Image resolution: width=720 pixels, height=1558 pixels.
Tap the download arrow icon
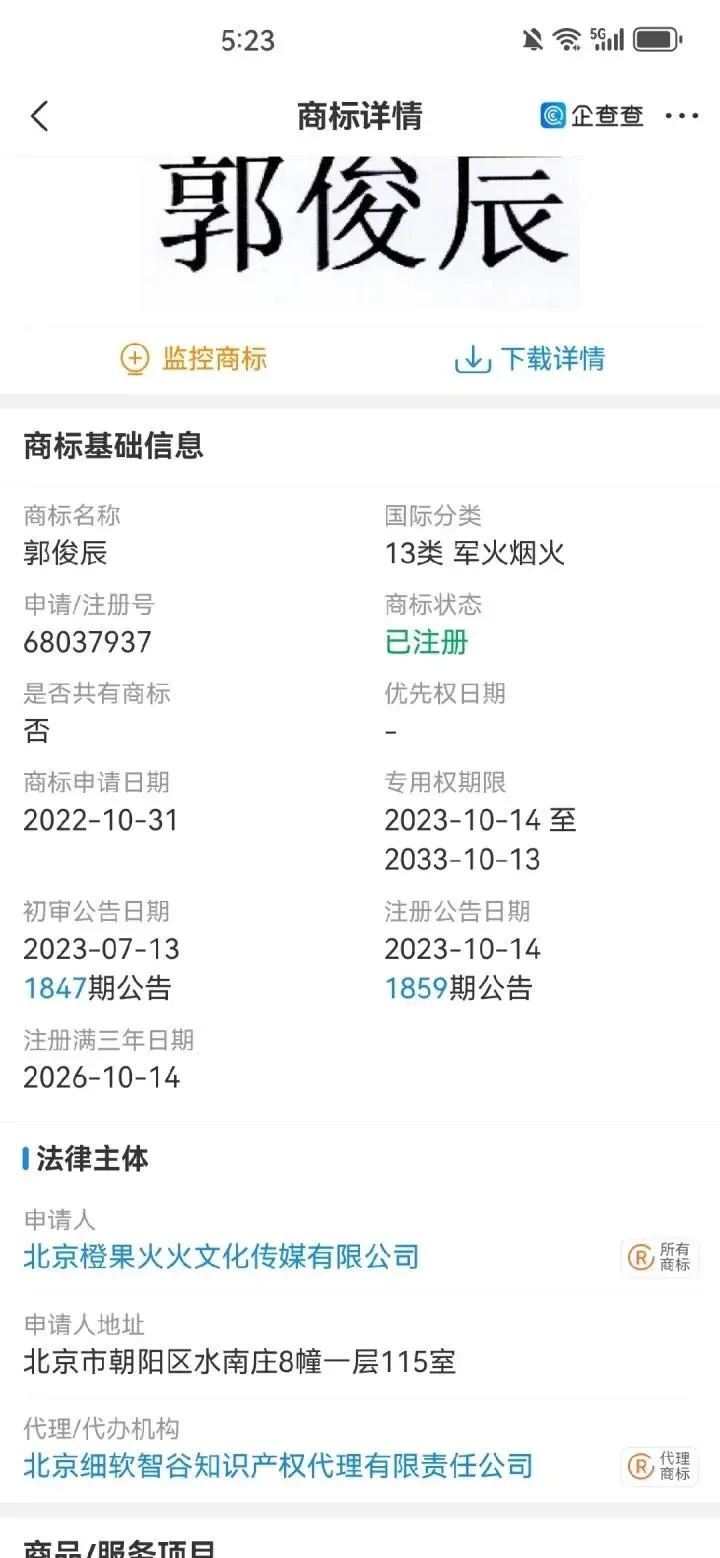click(x=471, y=358)
